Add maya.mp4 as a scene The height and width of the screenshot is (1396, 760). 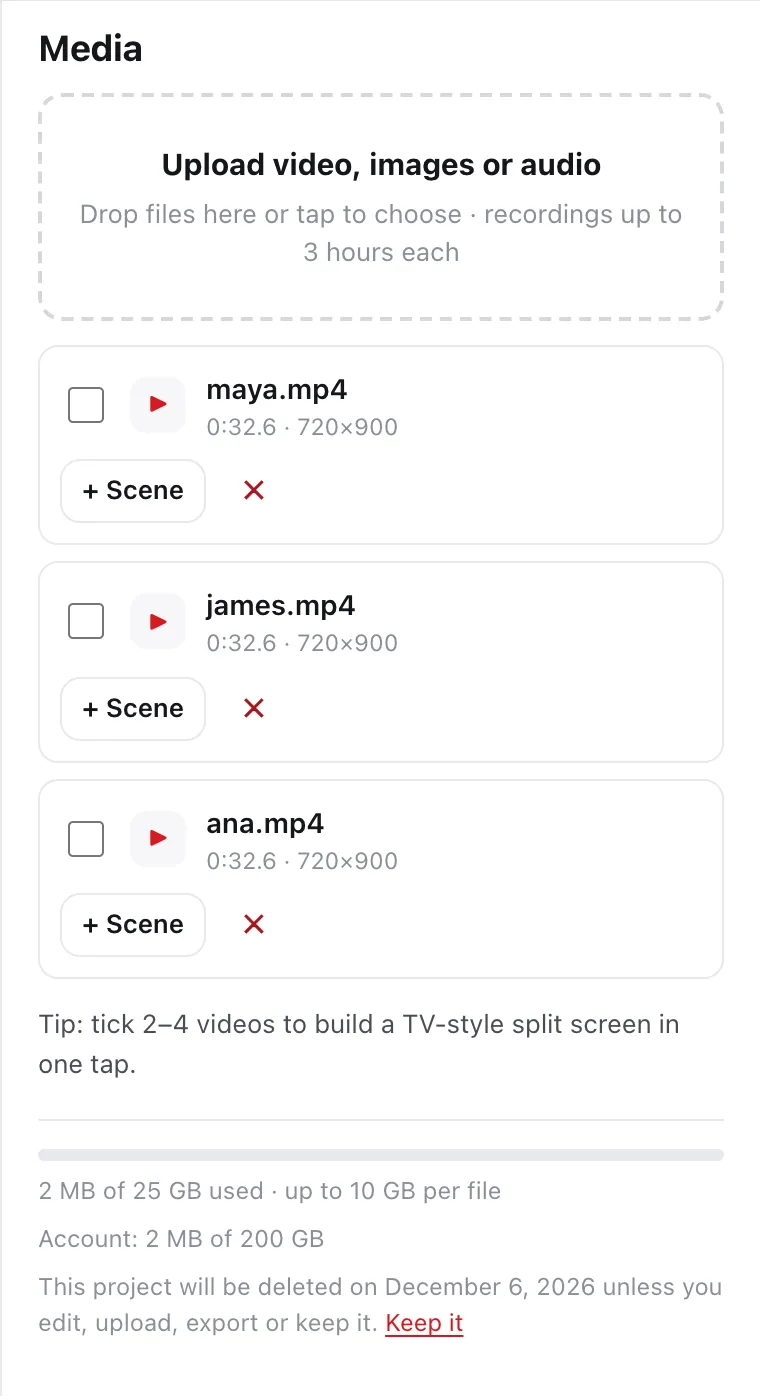[x=133, y=491]
